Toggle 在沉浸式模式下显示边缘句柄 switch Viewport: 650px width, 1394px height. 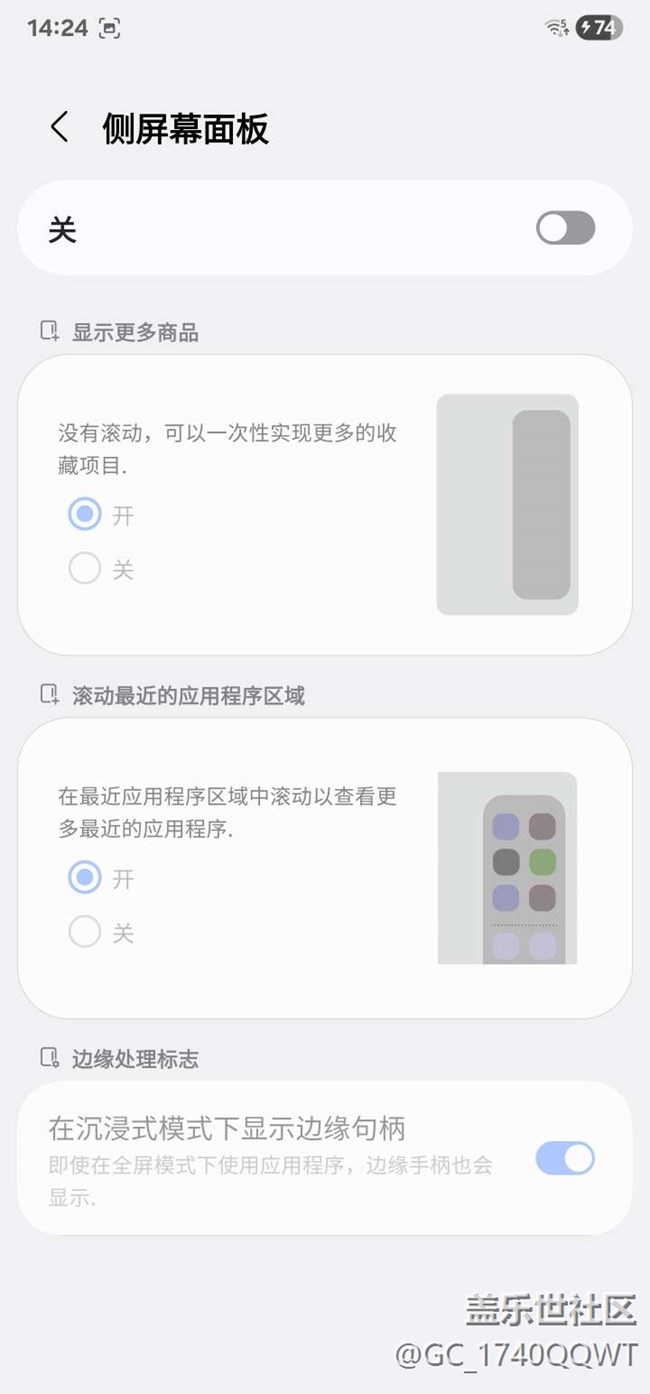565,1159
